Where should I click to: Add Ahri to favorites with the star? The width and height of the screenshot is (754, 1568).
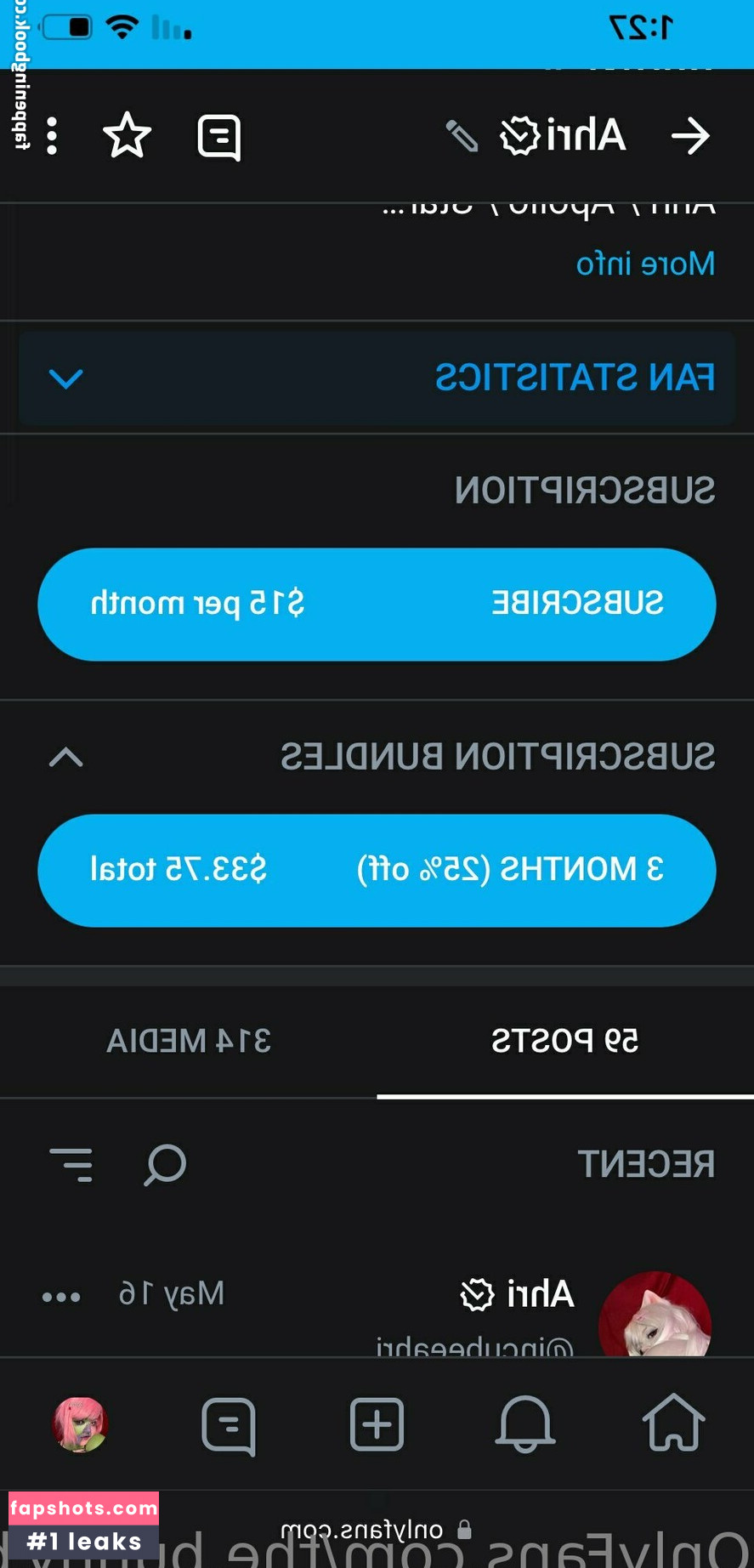[x=128, y=136]
